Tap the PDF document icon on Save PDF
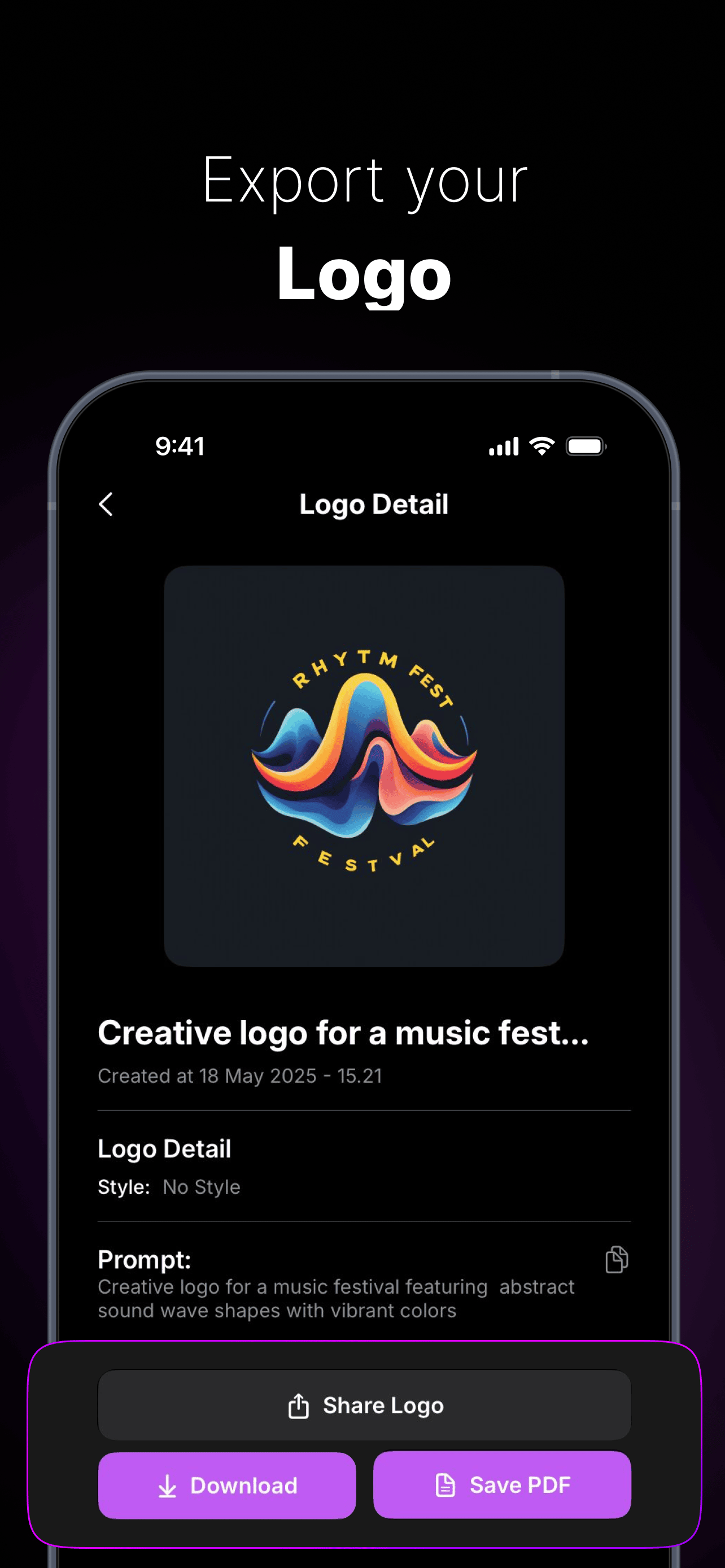 coord(445,1485)
